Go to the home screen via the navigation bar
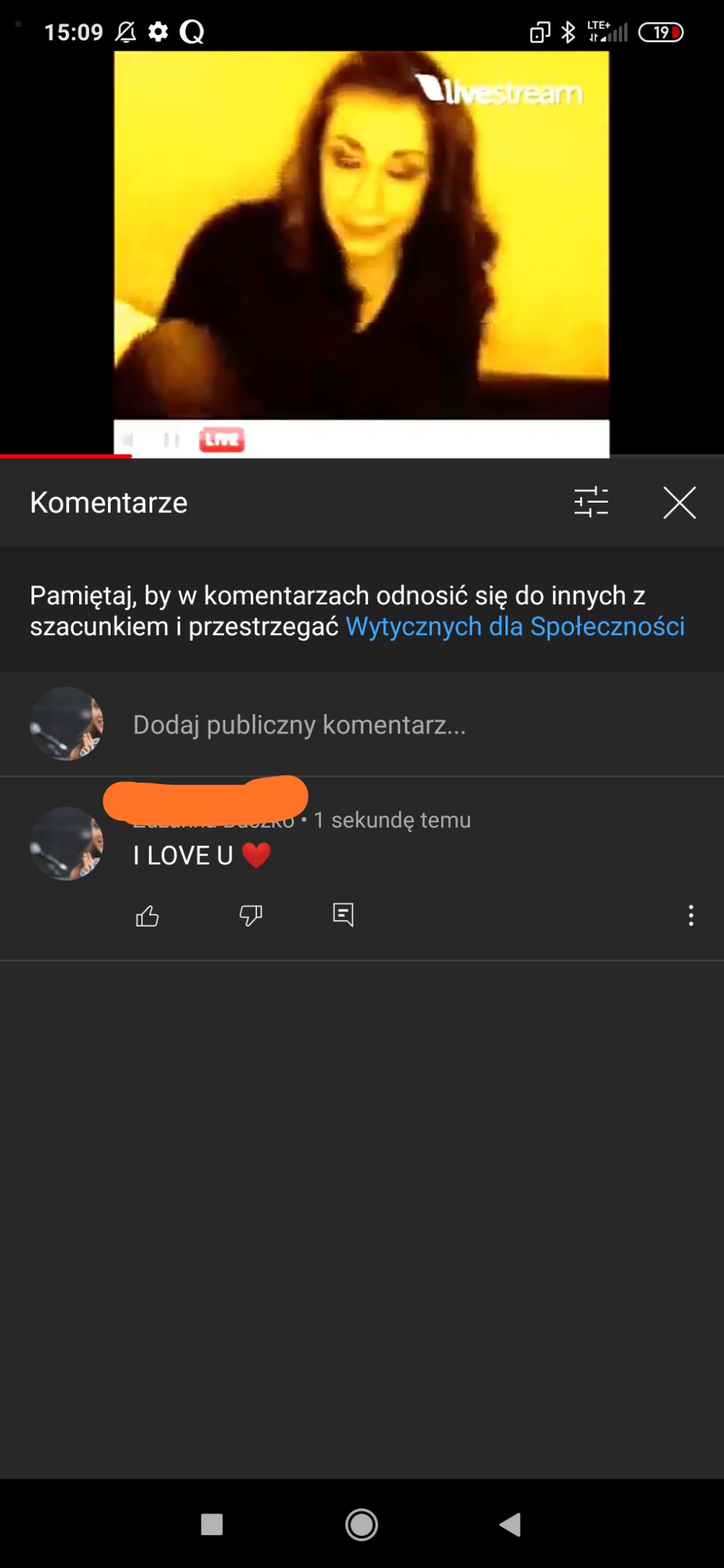This screenshot has height=1568, width=724. [x=361, y=1524]
